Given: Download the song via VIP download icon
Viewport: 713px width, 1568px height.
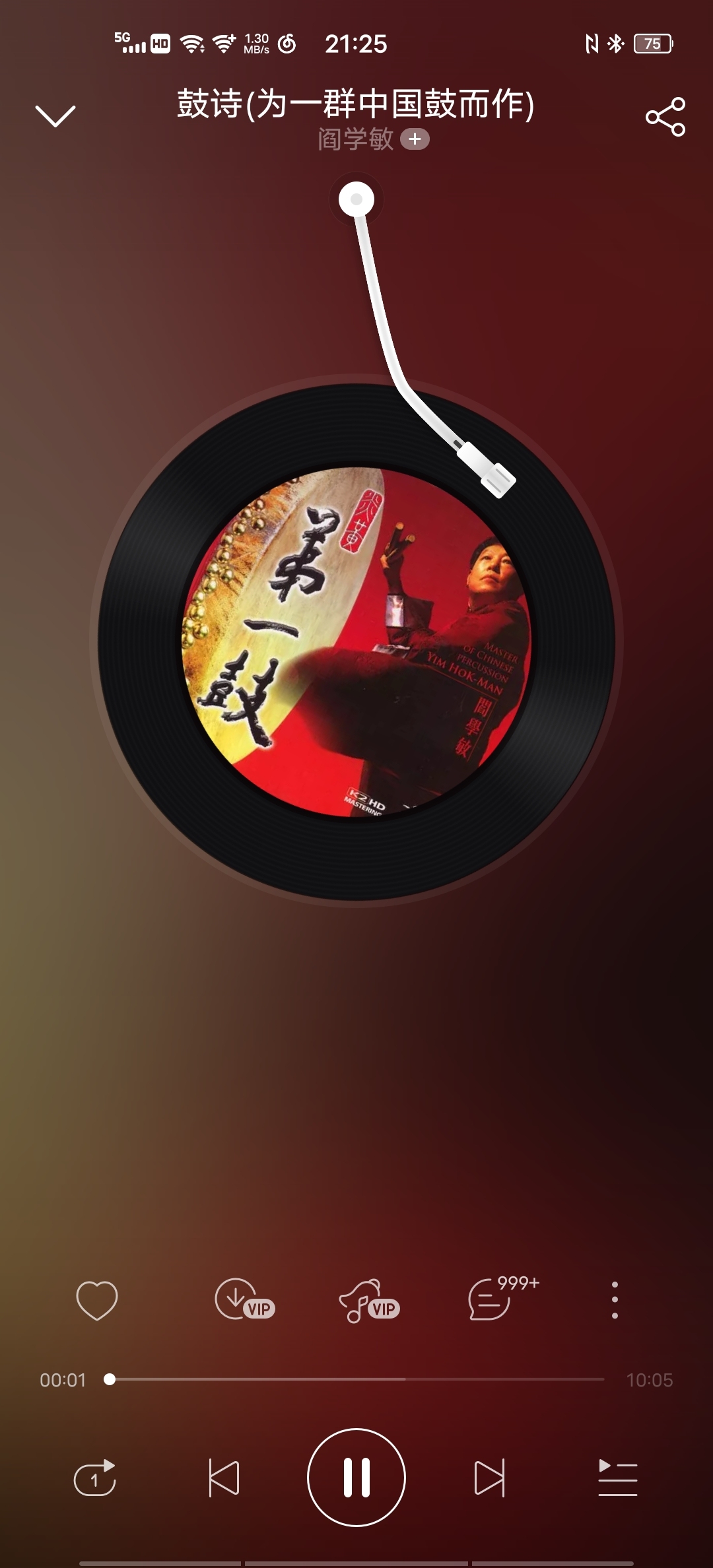Looking at the screenshot, I should [x=244, y=1299].
